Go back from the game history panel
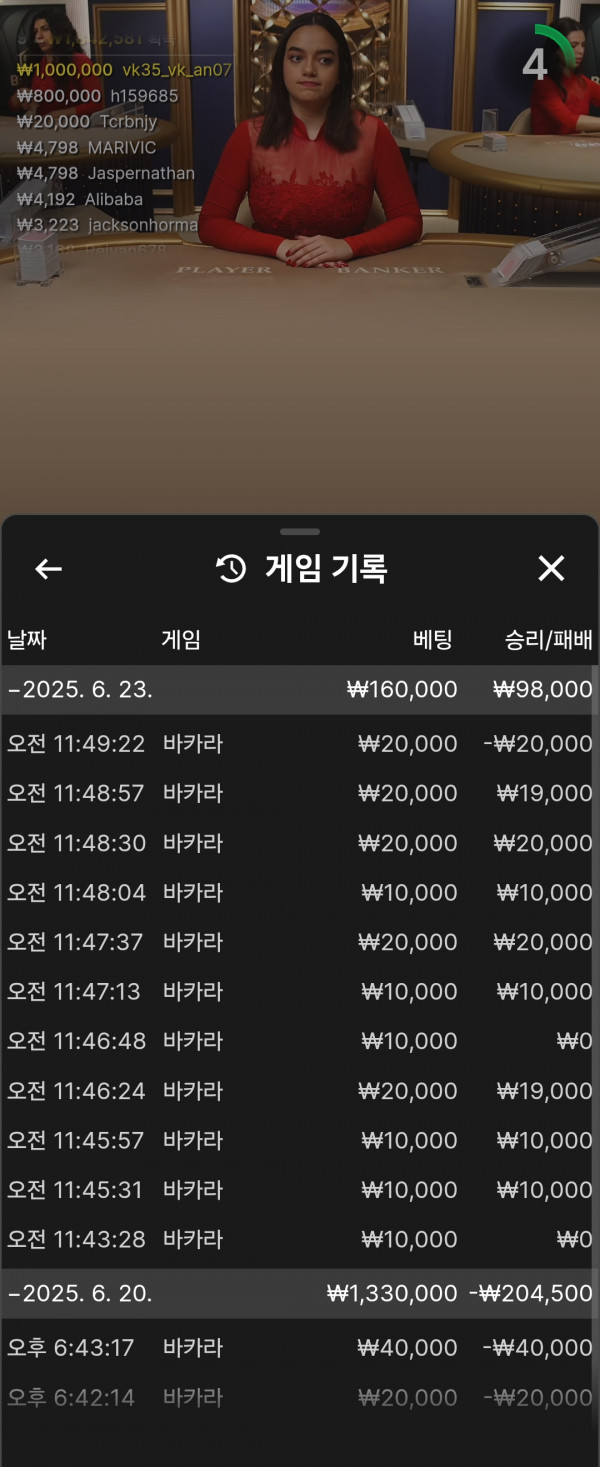The image size is (600, 1467). point(48,569)
